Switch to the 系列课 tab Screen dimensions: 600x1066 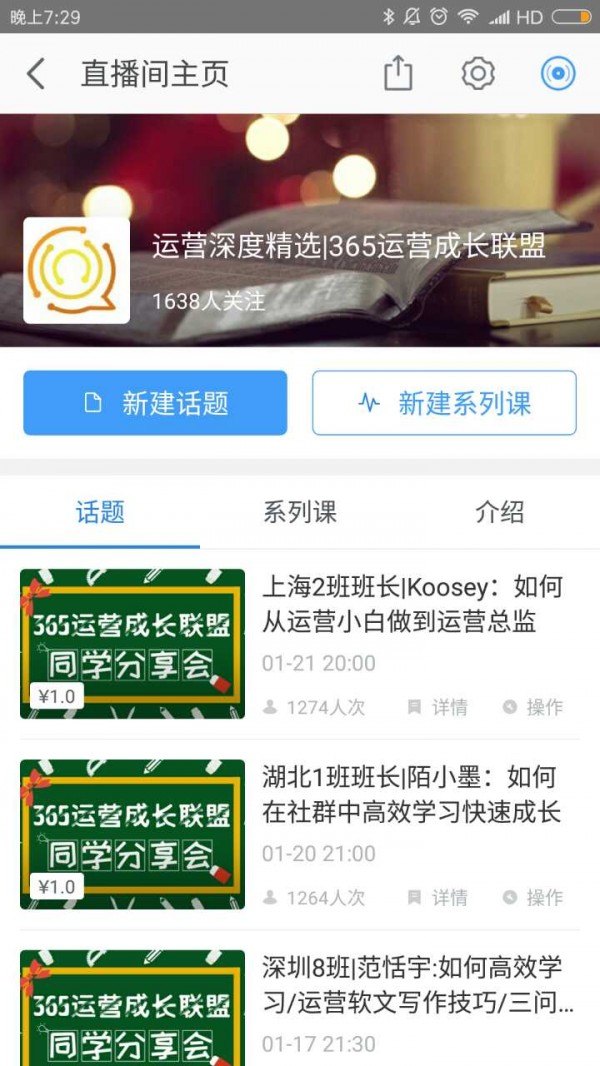(300, 513)
